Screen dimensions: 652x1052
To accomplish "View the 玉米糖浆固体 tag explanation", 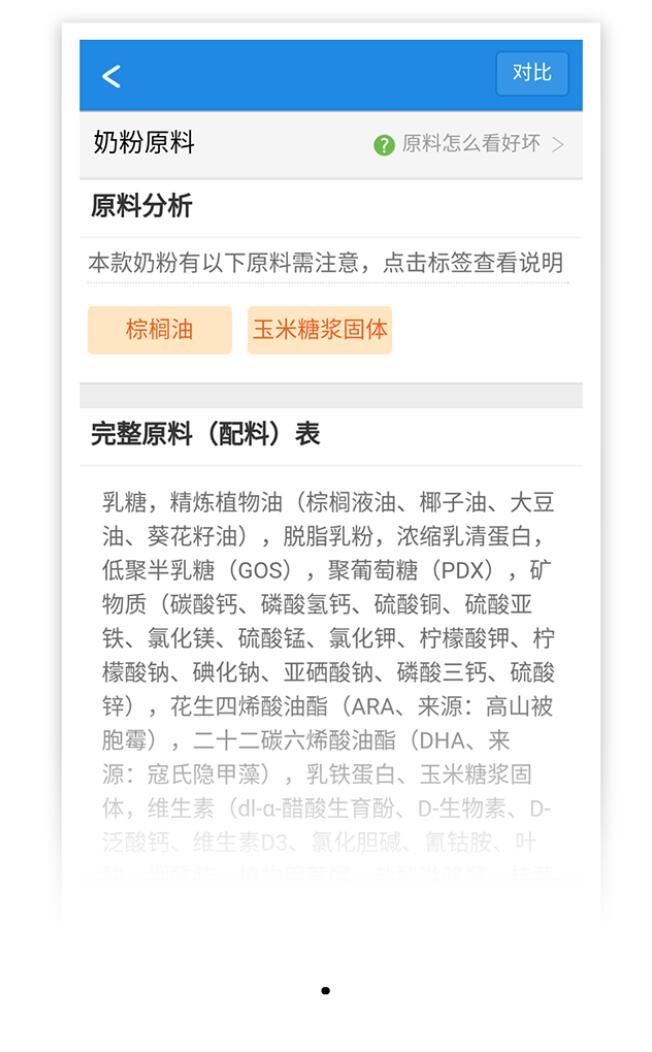I will (x=319, y=330).
